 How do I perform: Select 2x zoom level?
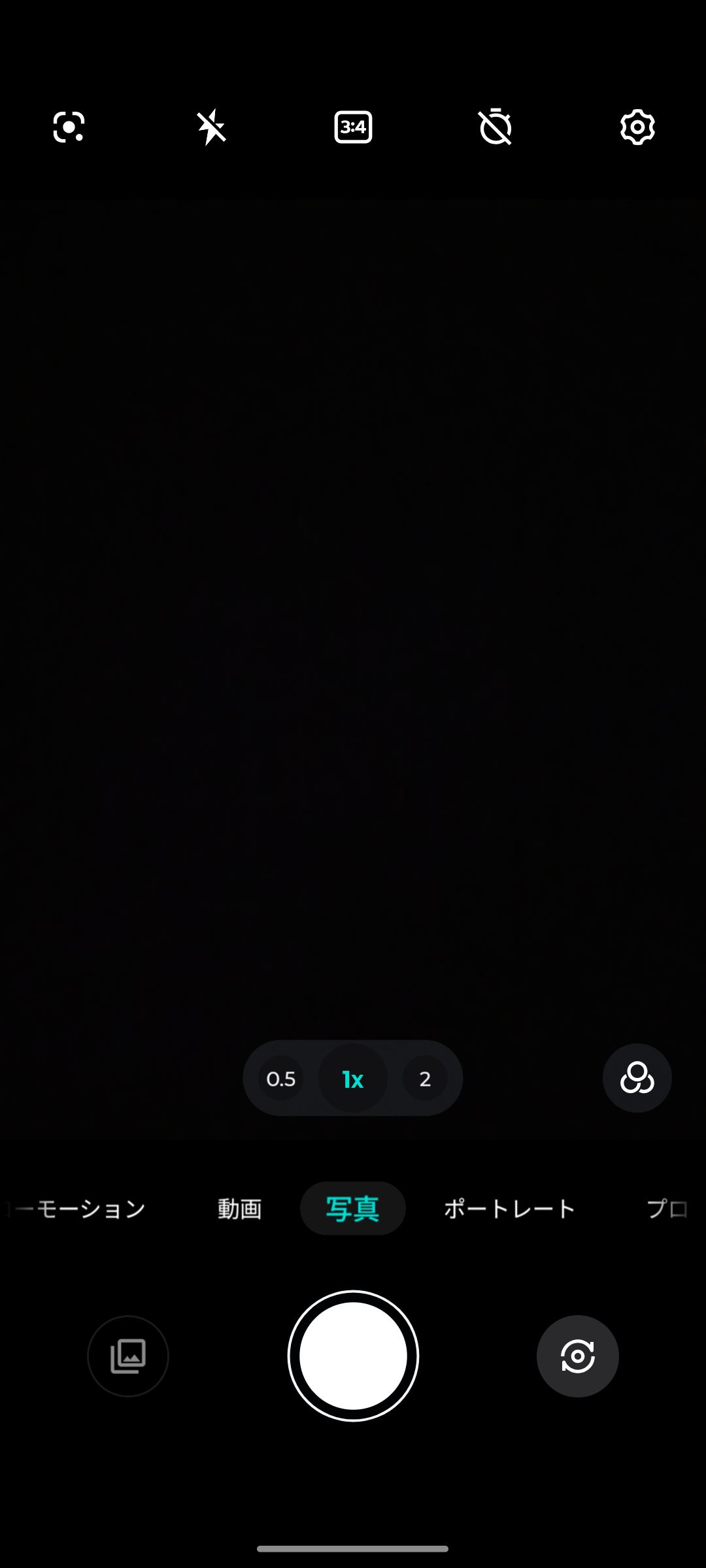[425, 1079]
